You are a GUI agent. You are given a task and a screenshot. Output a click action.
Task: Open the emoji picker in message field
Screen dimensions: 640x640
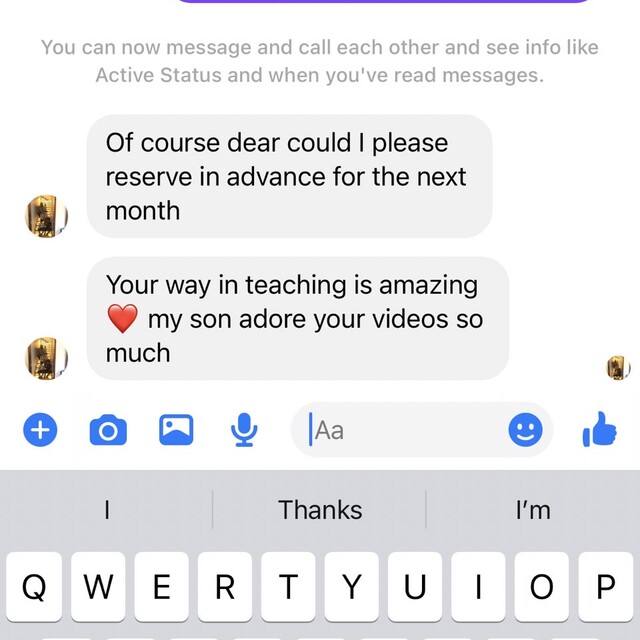tap(525, 430)
